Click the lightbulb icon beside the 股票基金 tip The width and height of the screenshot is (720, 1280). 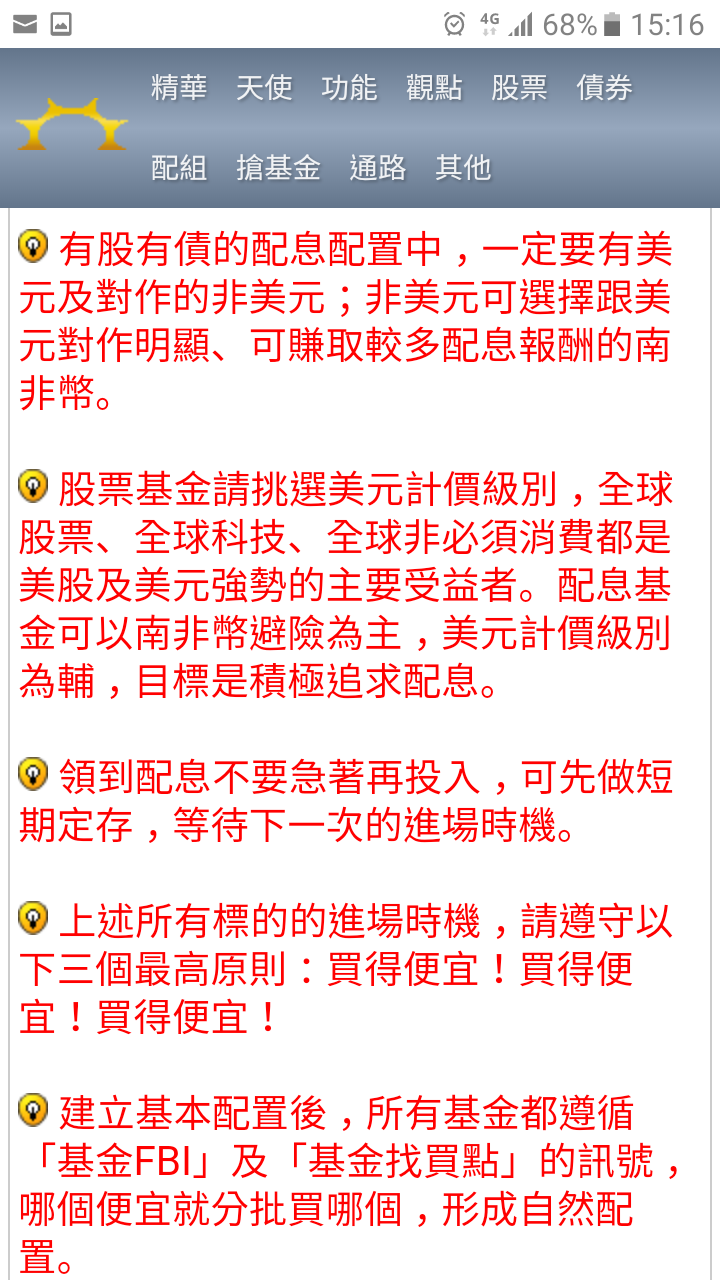33,483
